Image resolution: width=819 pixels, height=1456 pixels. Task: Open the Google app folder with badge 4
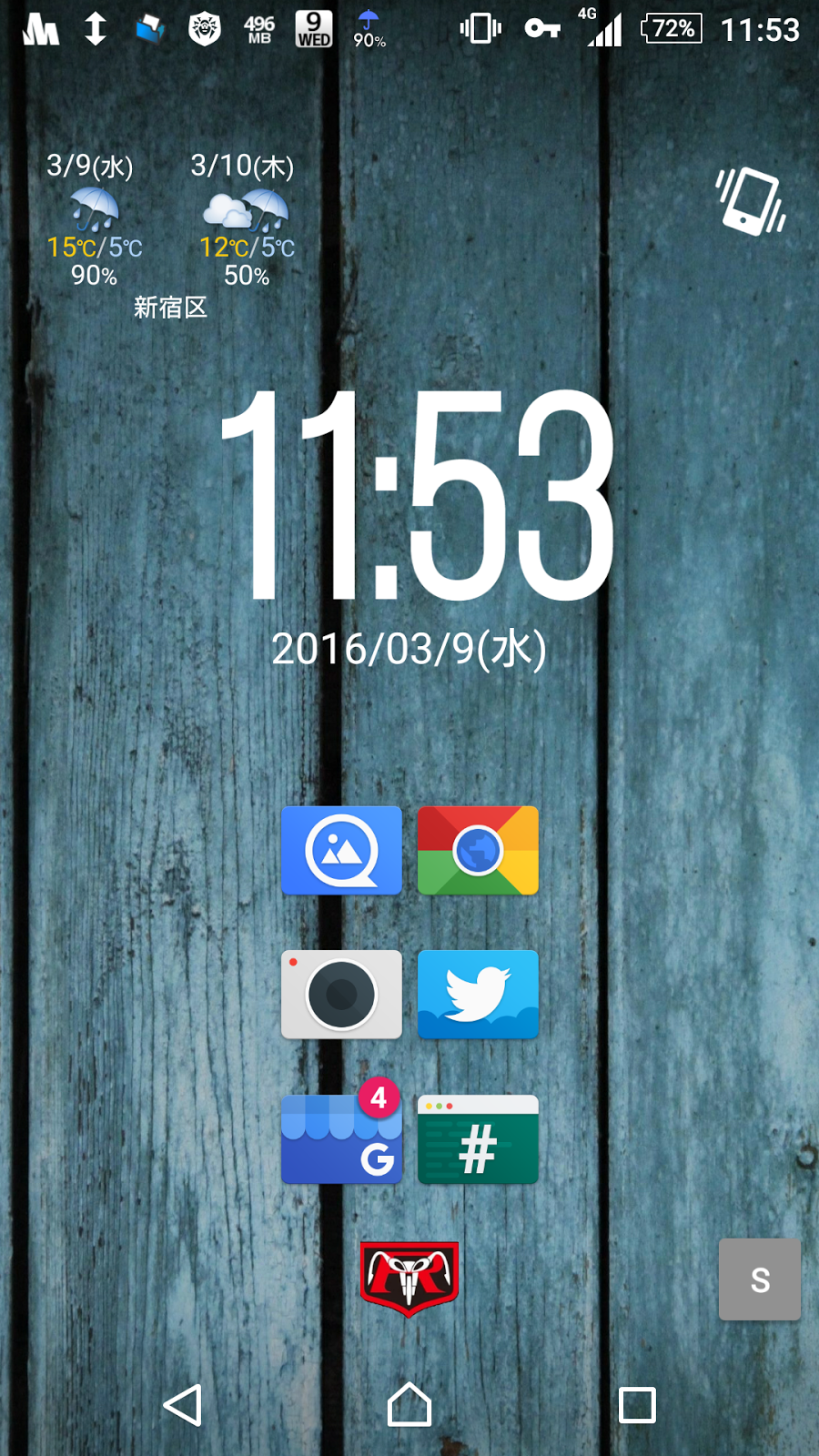(x=341, y=1139)
